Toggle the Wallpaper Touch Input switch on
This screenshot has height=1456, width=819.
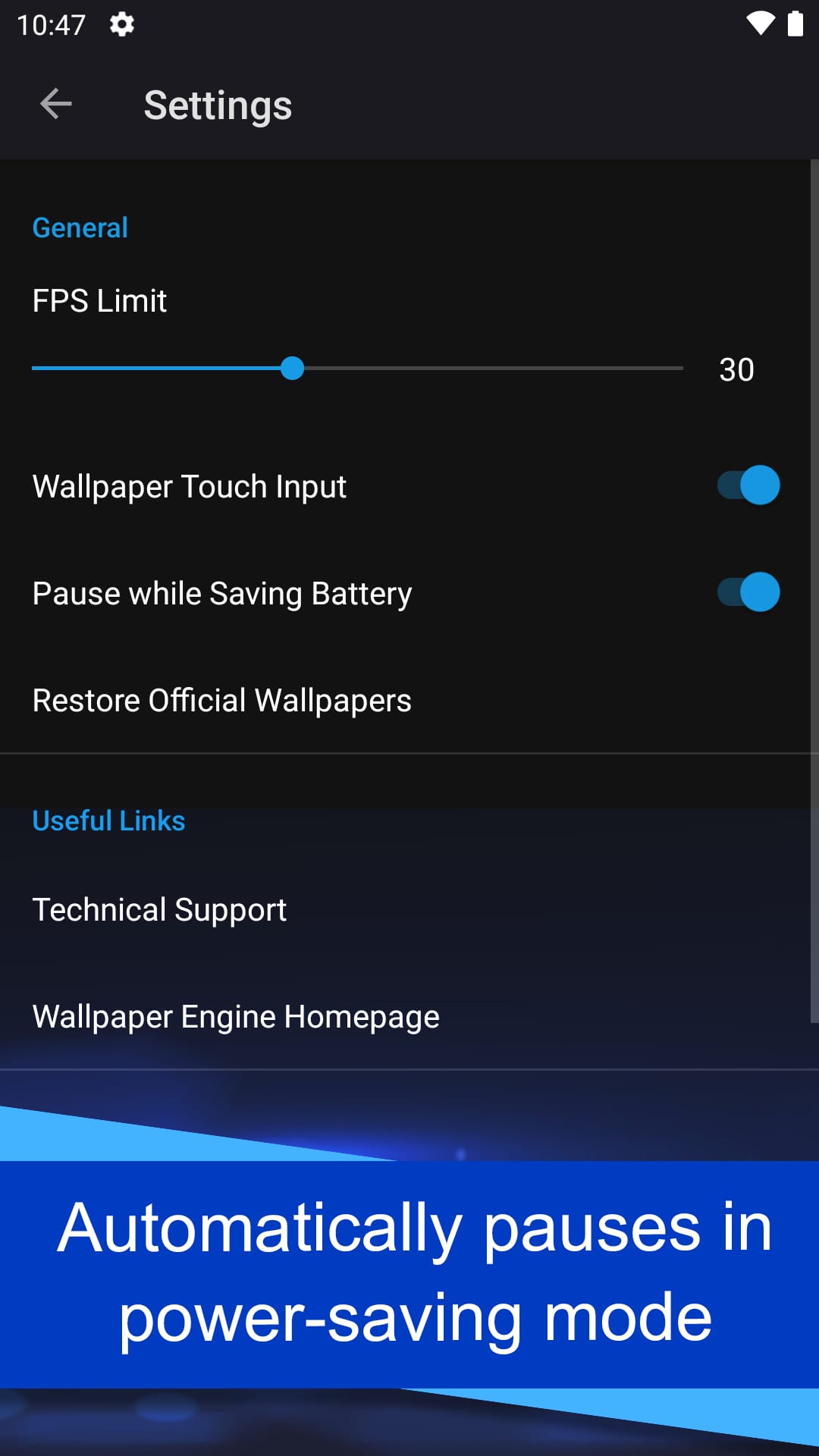coord(748,485)
